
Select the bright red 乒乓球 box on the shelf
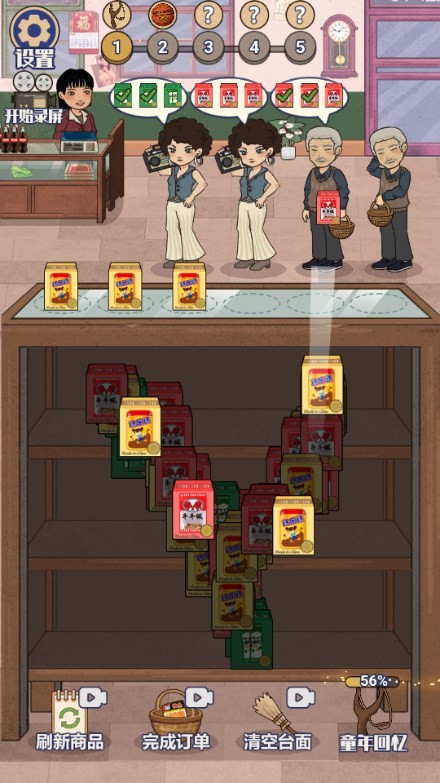[193, 509]
